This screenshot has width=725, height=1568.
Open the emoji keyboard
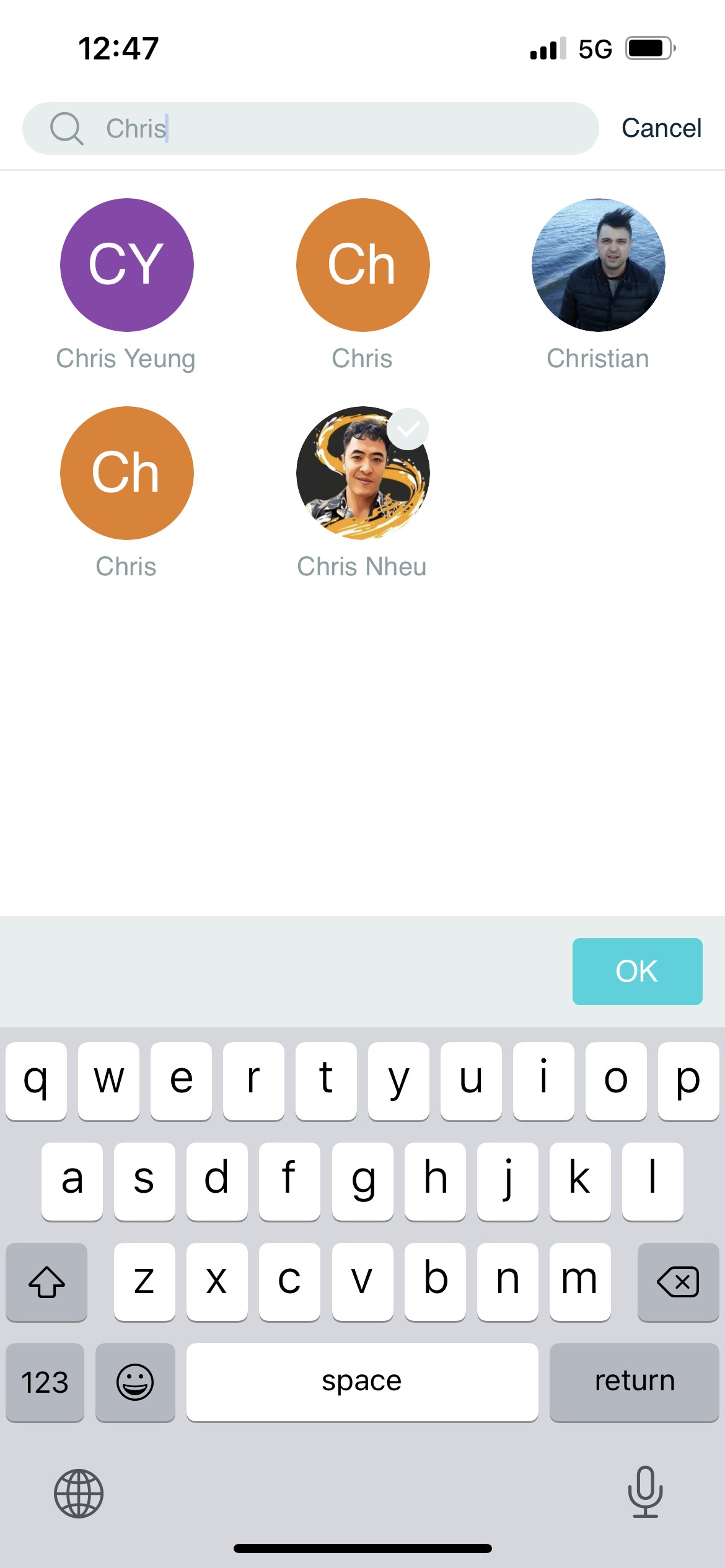pyautogui.click(x=135, y=1382)
